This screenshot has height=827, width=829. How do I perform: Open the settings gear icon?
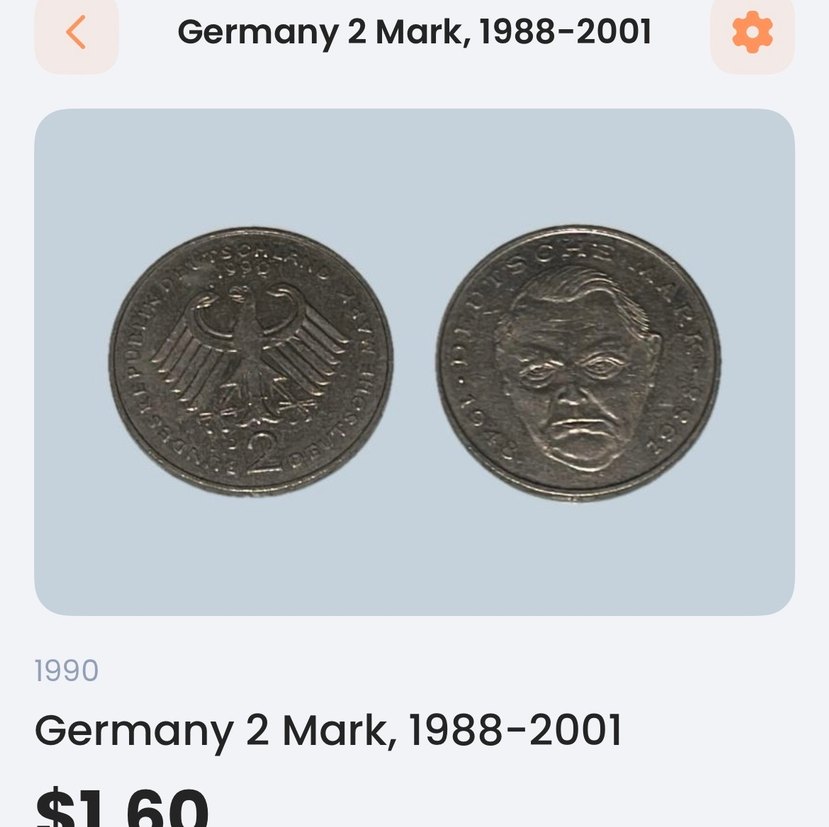(x=752, y=33)
